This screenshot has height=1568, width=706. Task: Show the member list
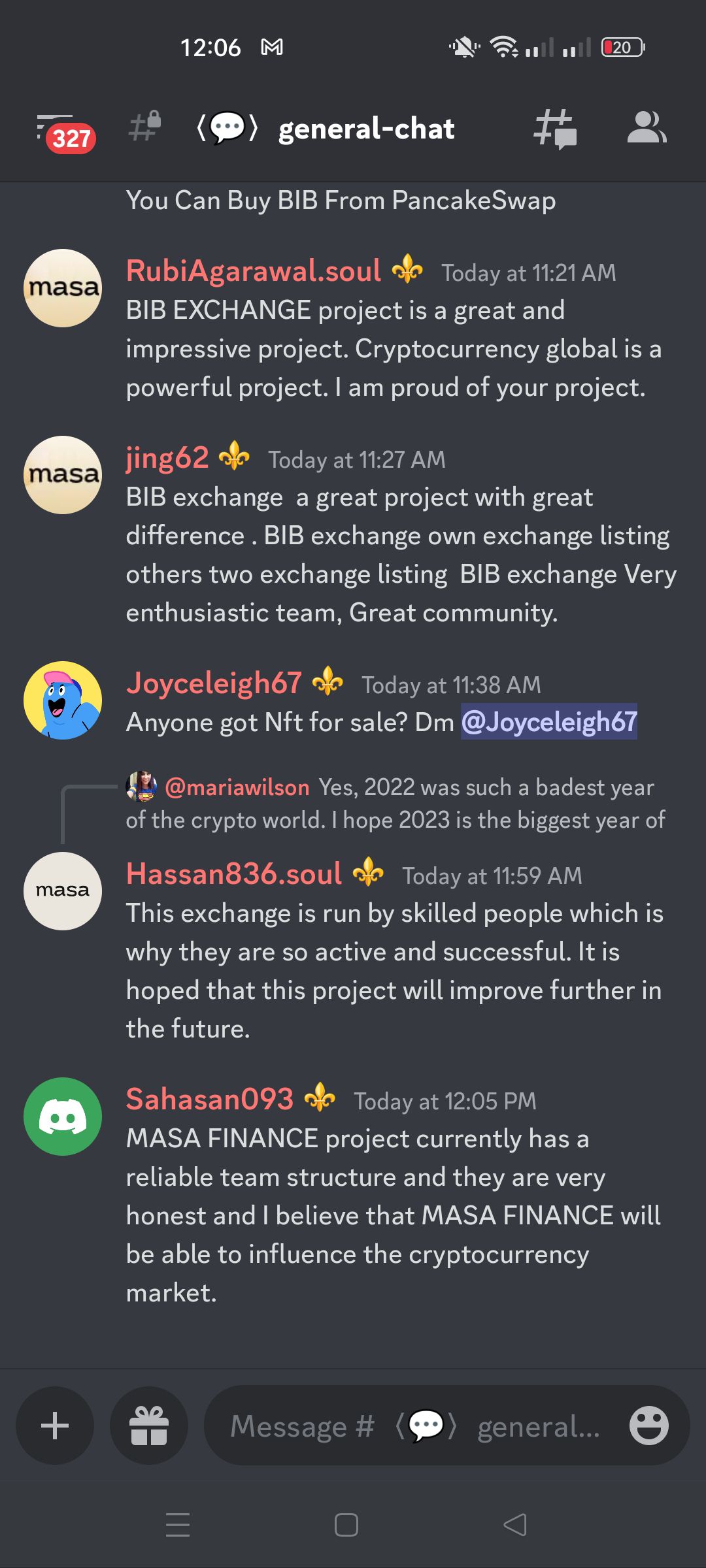pos(646,128)
